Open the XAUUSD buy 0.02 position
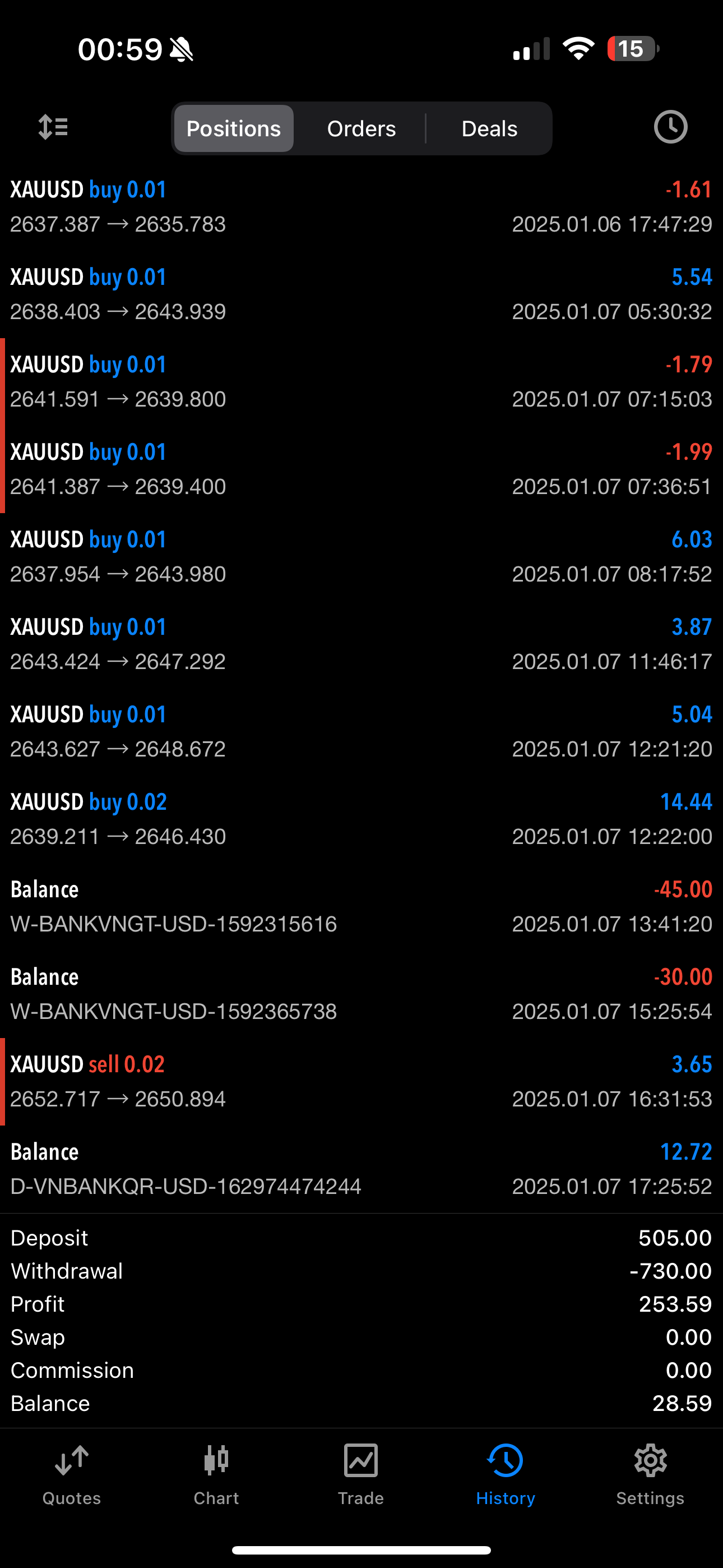The width and height of the screenshot is (723, 1568). (361, 819)
